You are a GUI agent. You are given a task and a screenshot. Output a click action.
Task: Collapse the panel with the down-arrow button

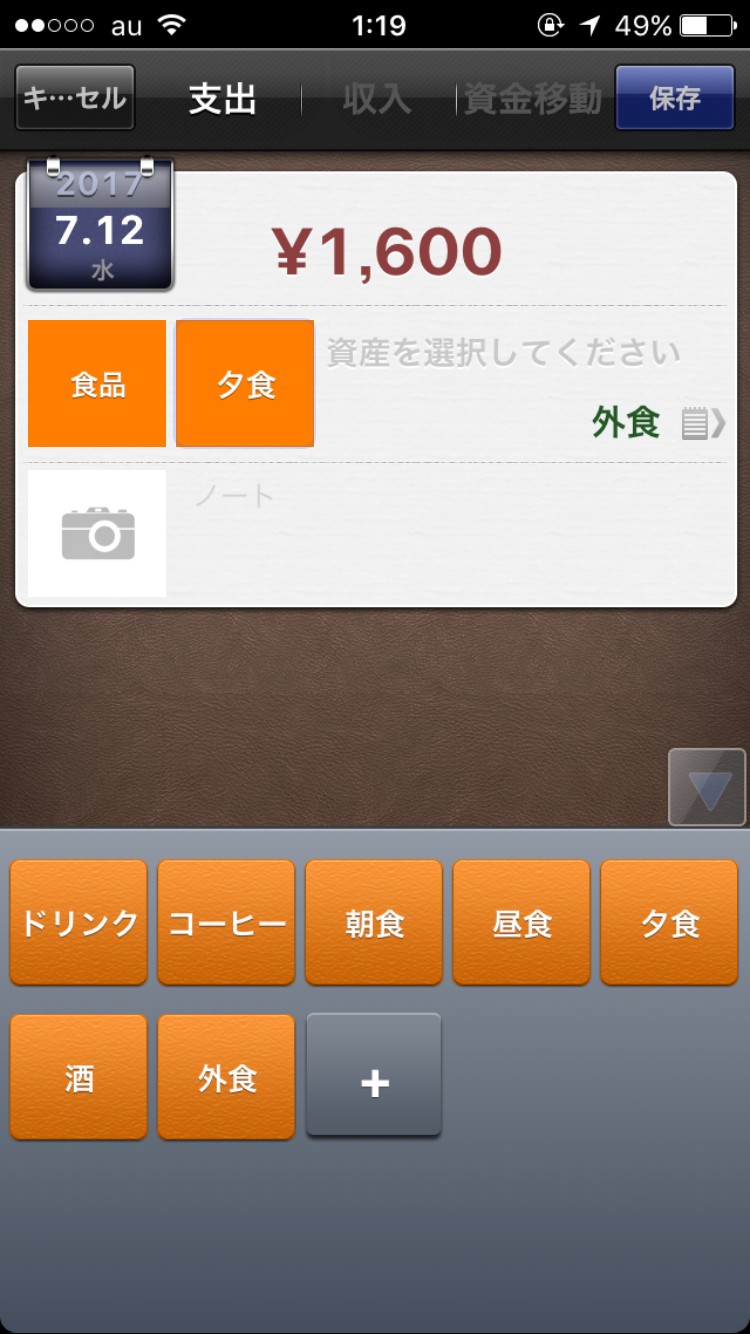[x=707, y=788]
